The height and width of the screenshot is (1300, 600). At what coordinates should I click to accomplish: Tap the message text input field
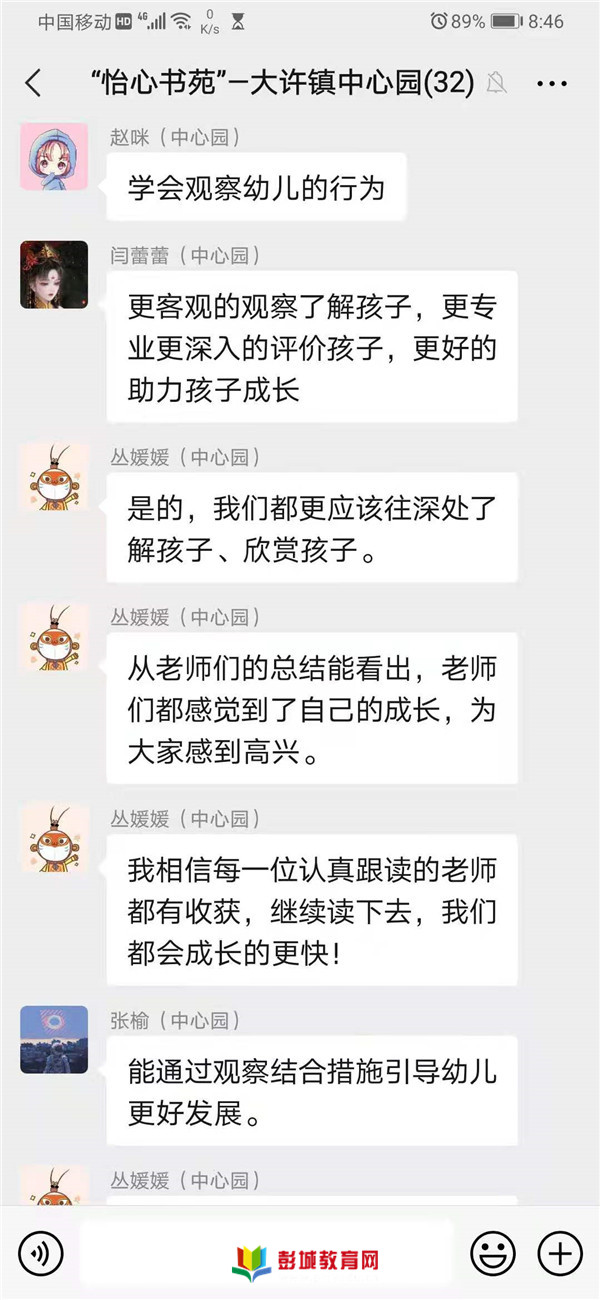[x=265, y=1252]
